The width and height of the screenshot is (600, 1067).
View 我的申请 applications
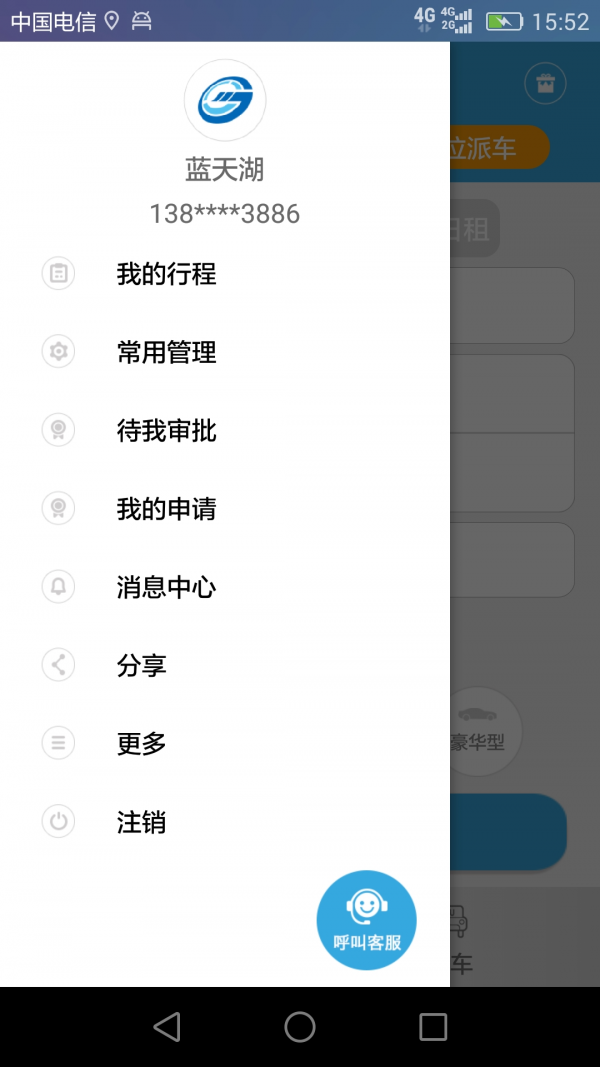coord(166,509)
